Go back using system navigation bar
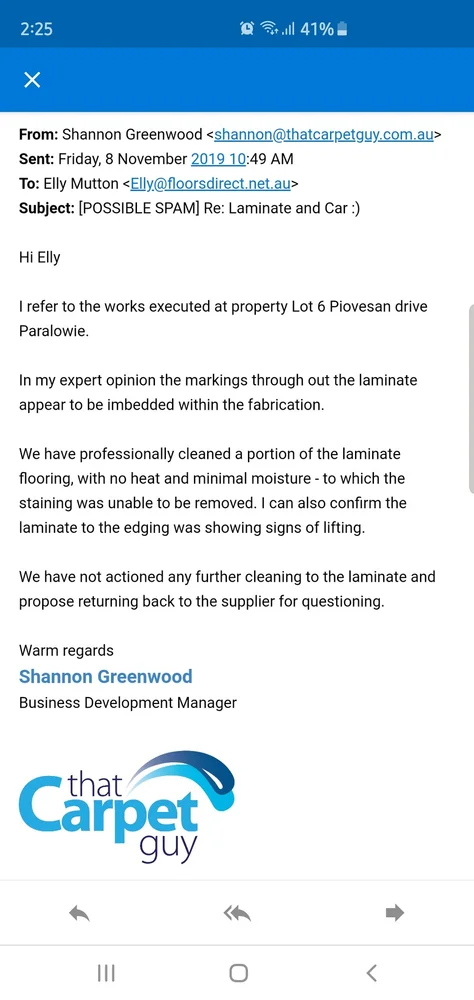Screen dimensions: 474x1000 [x=372, y=973]
